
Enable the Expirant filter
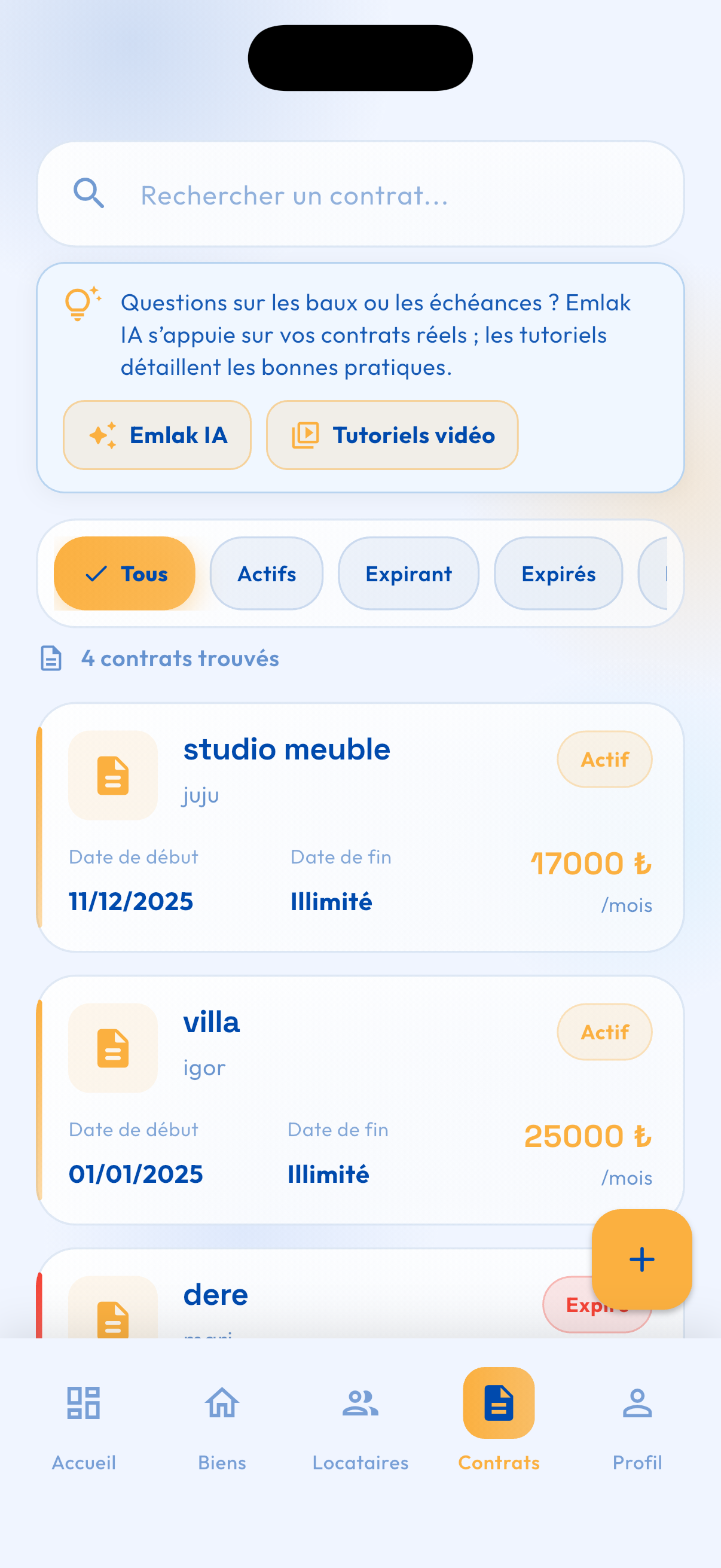tap(408, 573)
